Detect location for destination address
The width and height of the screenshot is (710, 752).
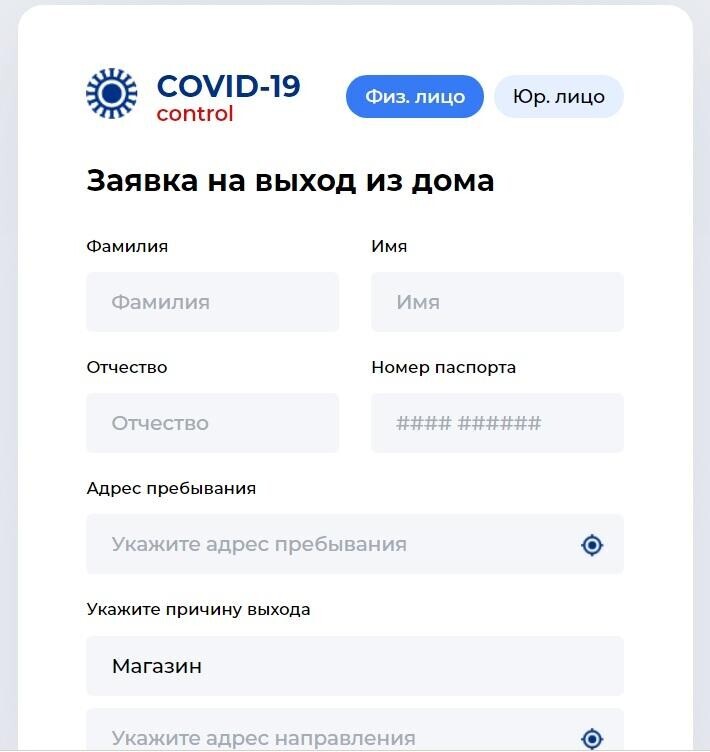[x=592, y=739]
